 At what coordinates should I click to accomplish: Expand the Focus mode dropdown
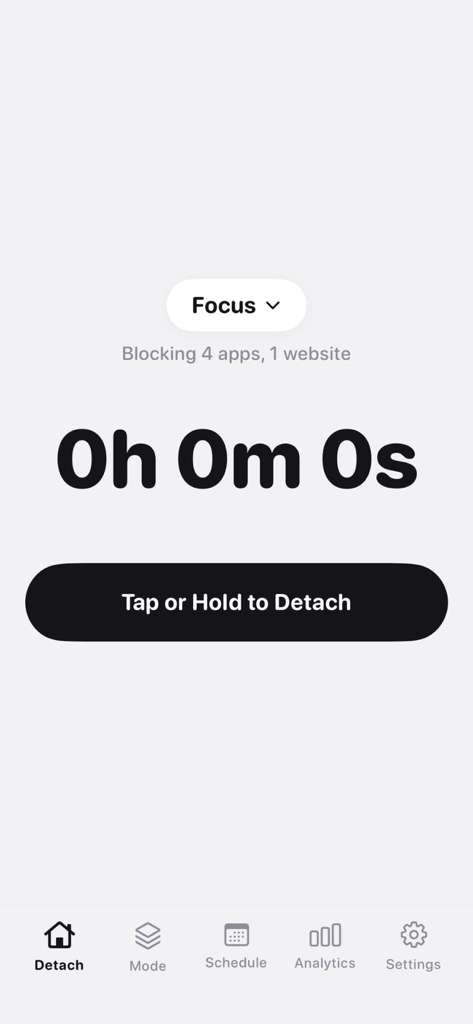(236, 305)
